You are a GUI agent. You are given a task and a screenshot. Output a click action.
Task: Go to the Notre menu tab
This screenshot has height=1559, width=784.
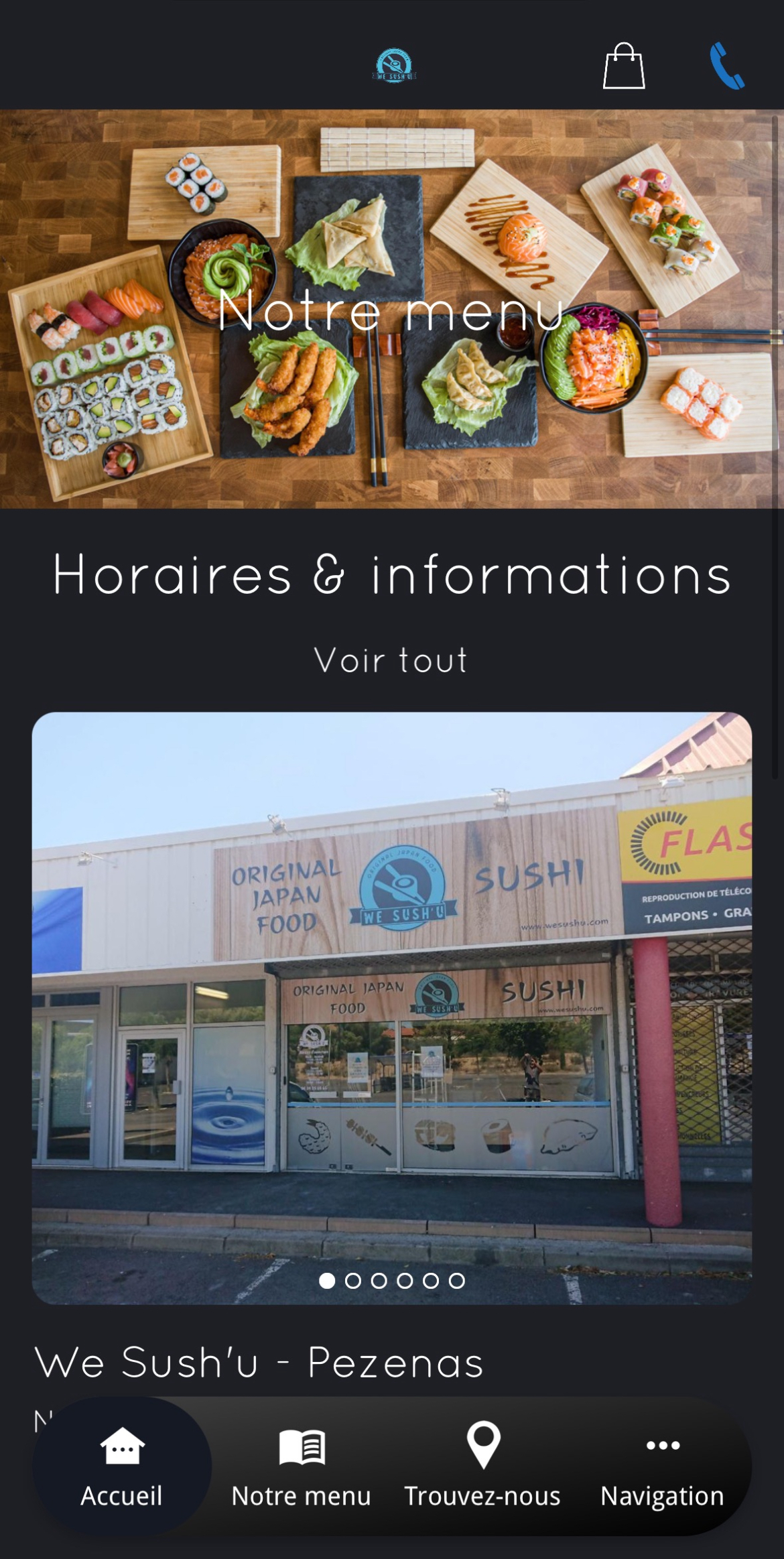tap(302, 1467)
